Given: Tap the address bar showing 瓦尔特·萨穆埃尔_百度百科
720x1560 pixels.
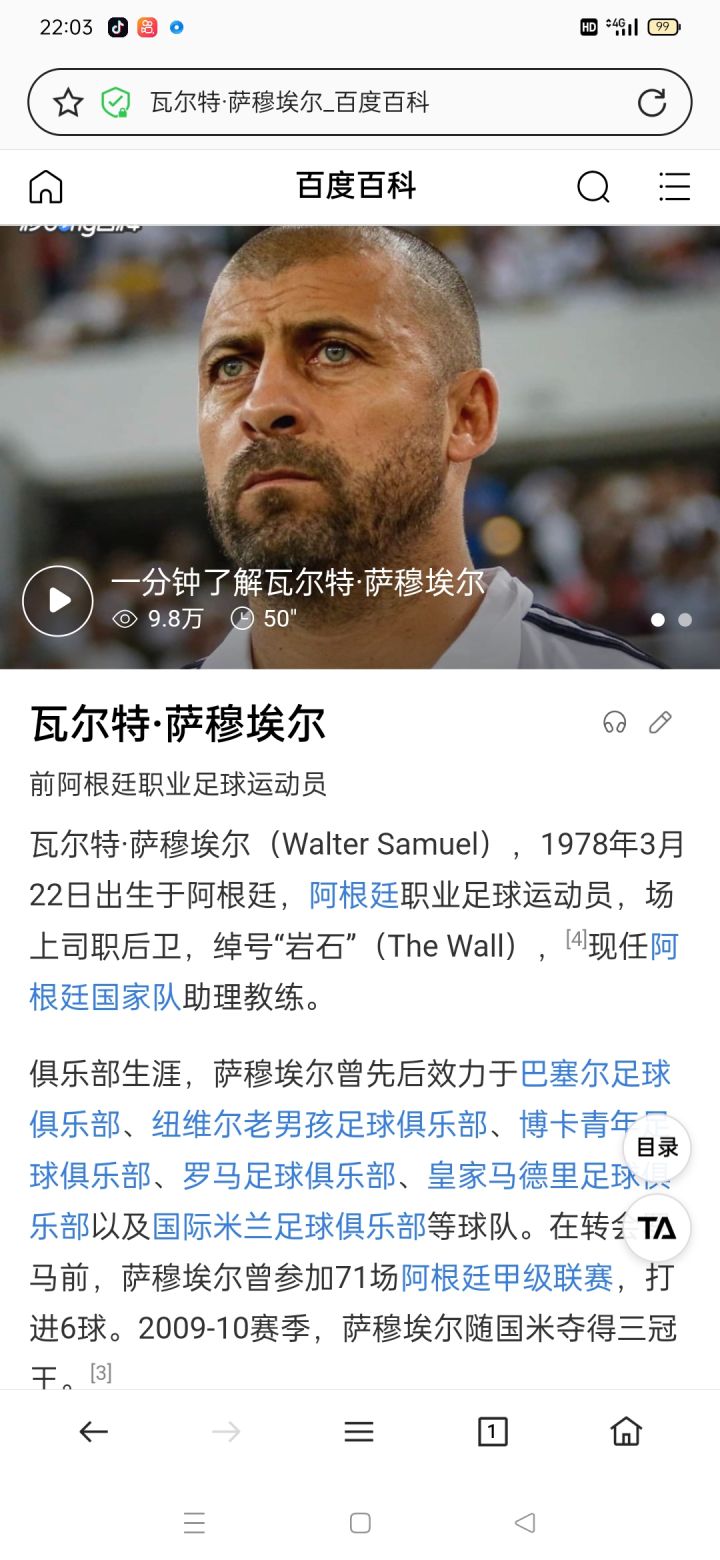Looking at the screenshot, I should click(x=360, y=102).
